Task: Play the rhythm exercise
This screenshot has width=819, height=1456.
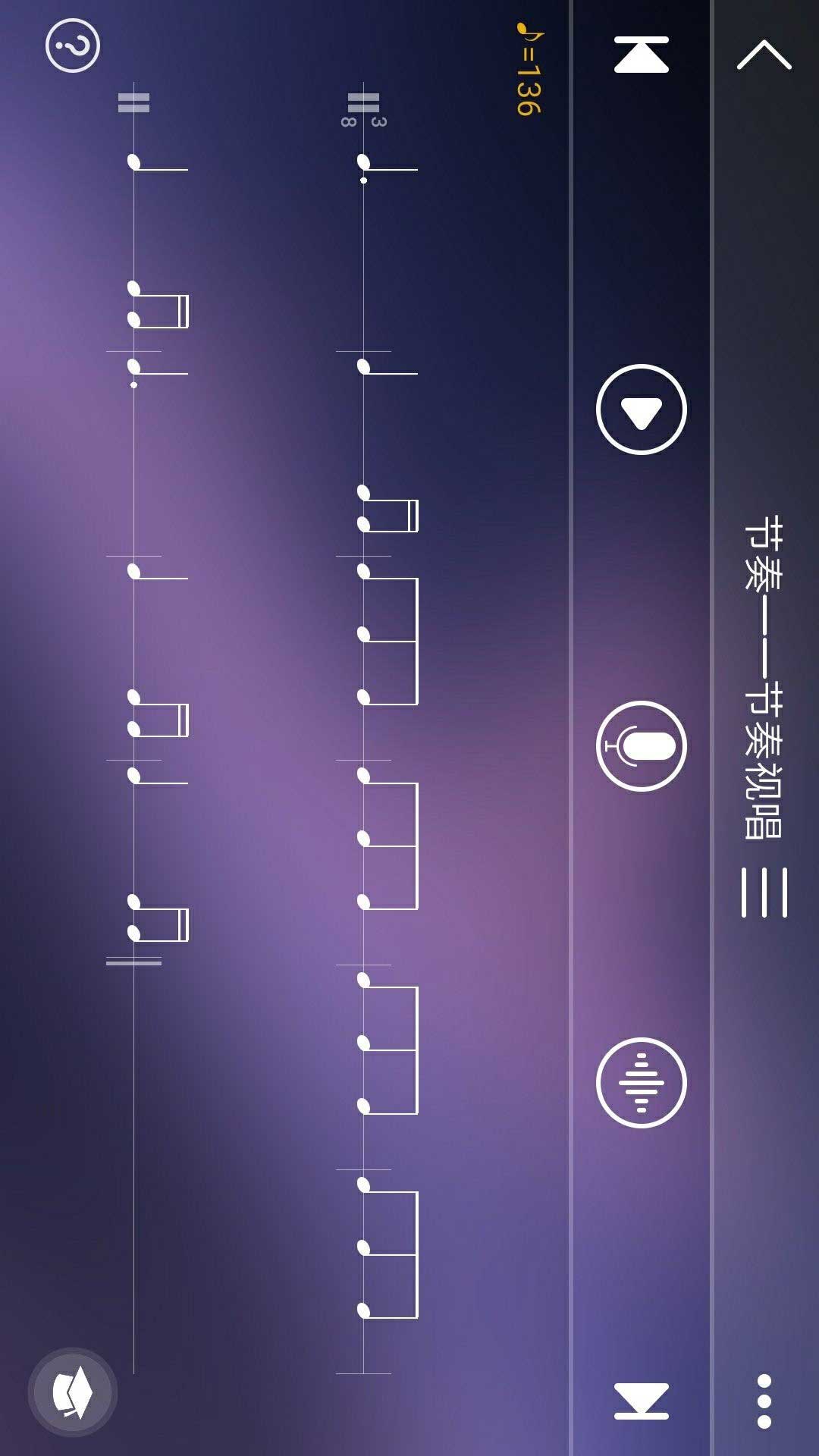Action: click(x=641, y=409)
